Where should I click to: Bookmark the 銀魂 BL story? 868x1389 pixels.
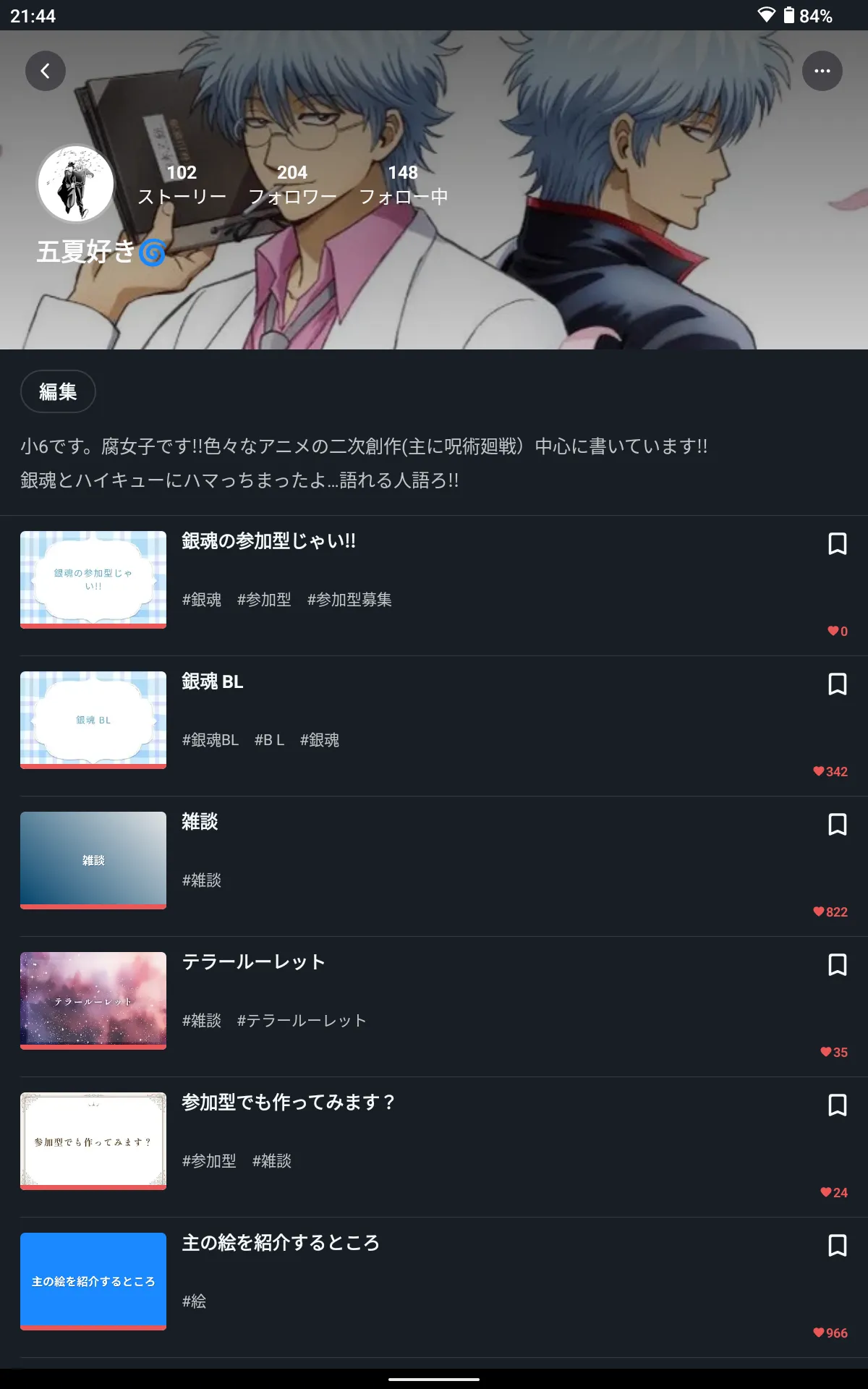[837, 684]
